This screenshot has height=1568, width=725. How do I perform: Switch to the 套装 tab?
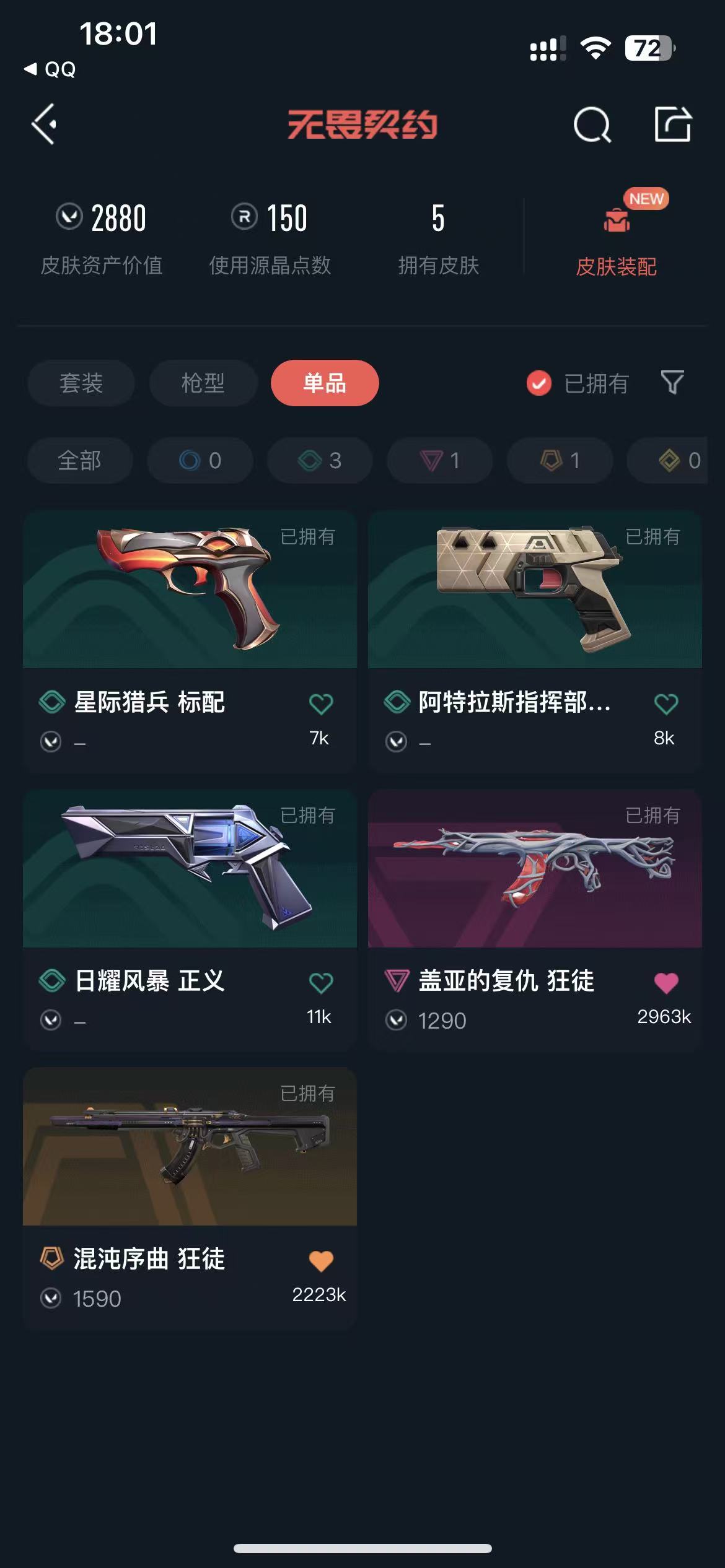81,383
